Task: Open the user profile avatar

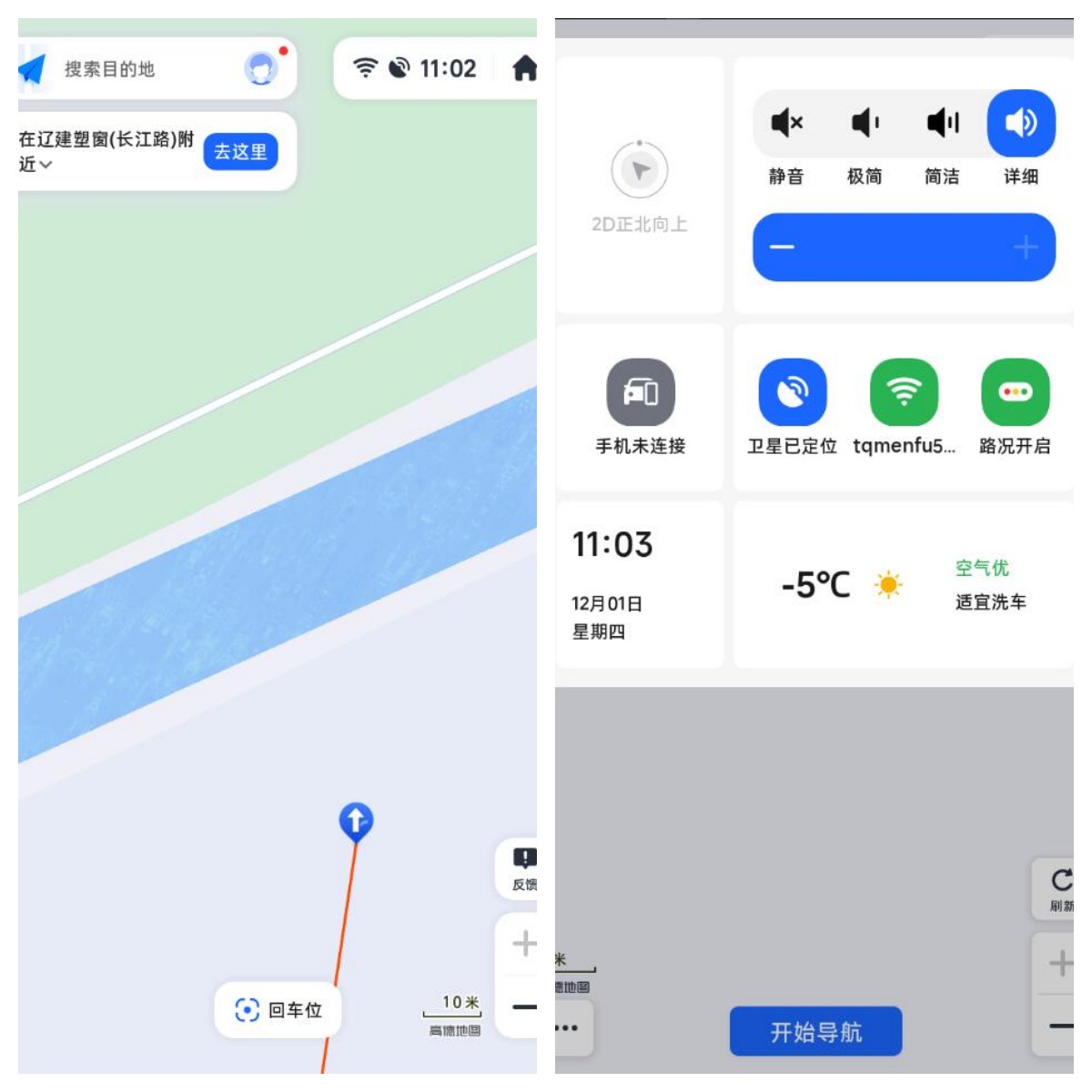Action: pyautogui.click(x=262, y=68)
